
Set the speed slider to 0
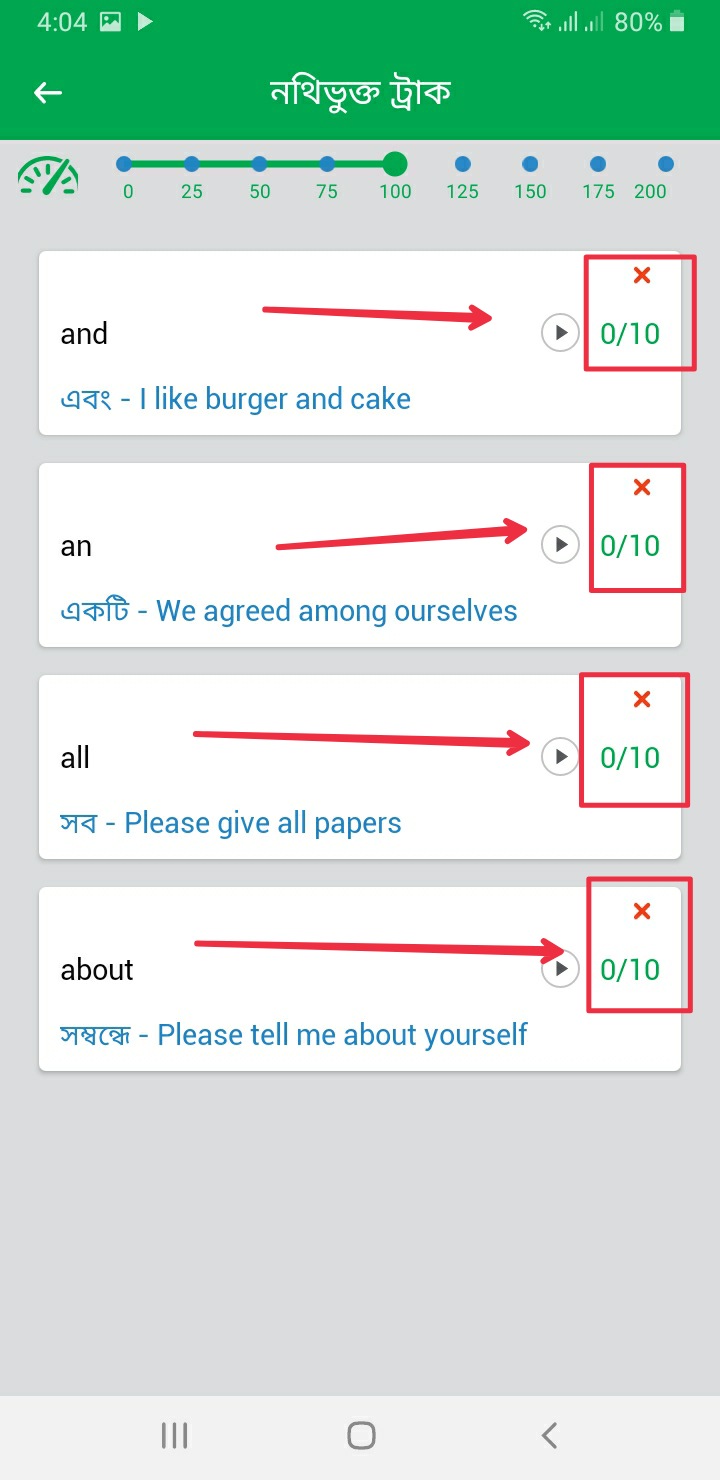pyautogui.click(x=124, y=164)
